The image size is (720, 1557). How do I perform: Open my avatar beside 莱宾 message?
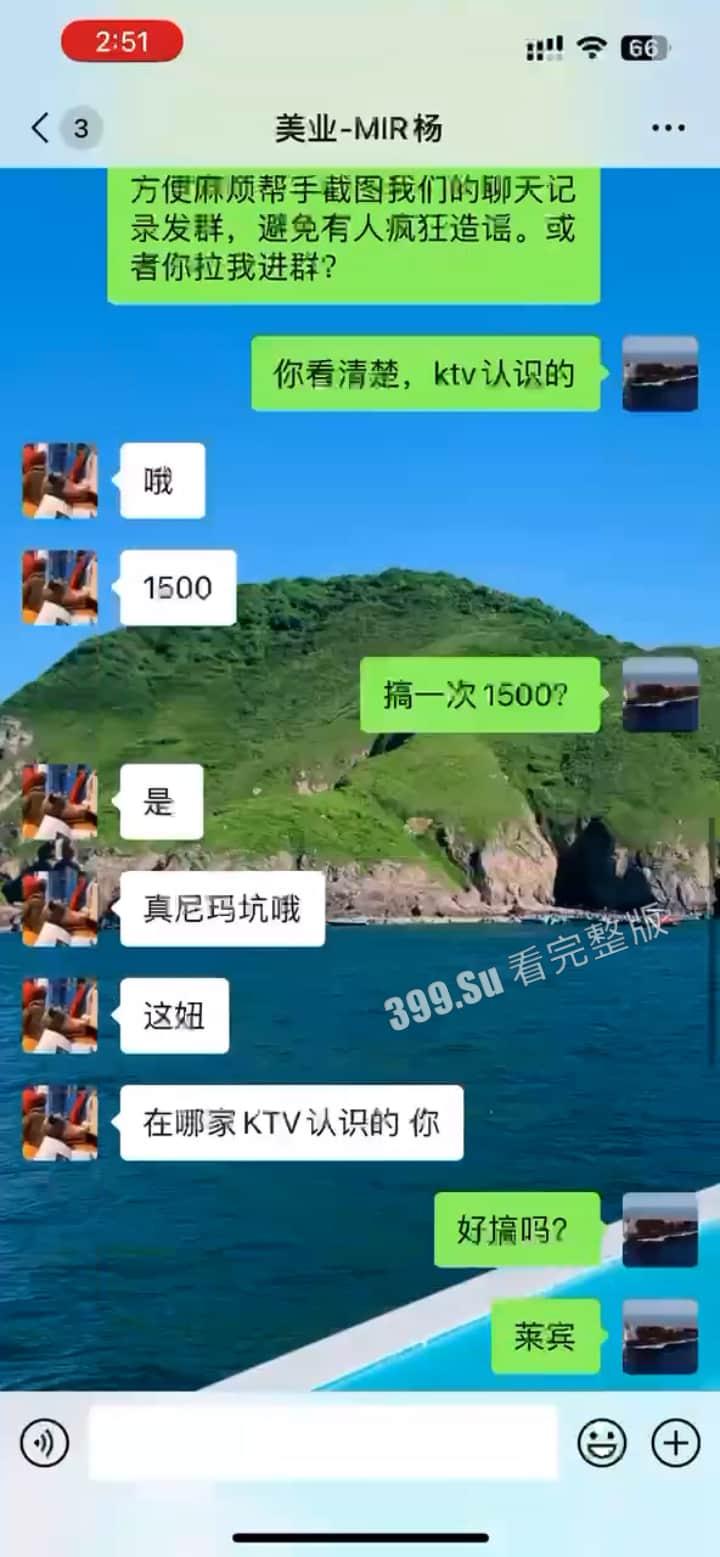point(660,1336)
